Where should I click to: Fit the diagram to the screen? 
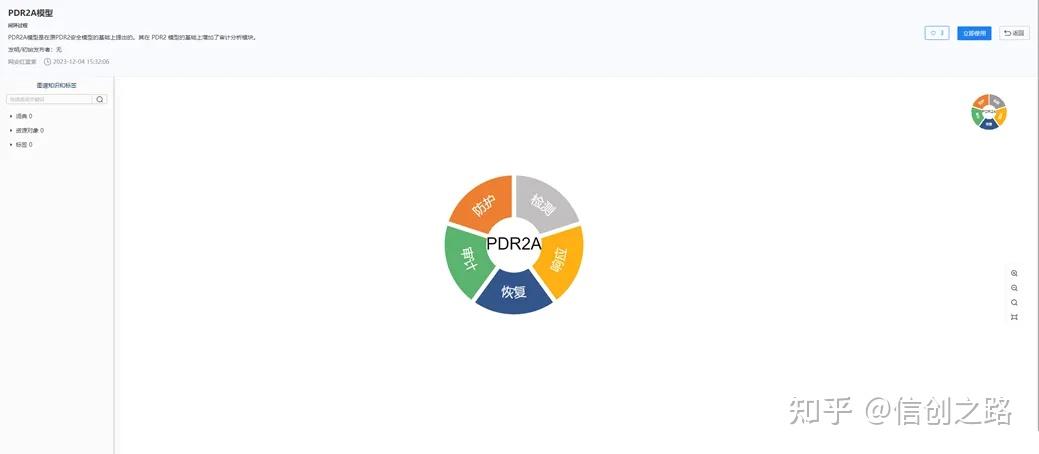tap(1014, 317)
